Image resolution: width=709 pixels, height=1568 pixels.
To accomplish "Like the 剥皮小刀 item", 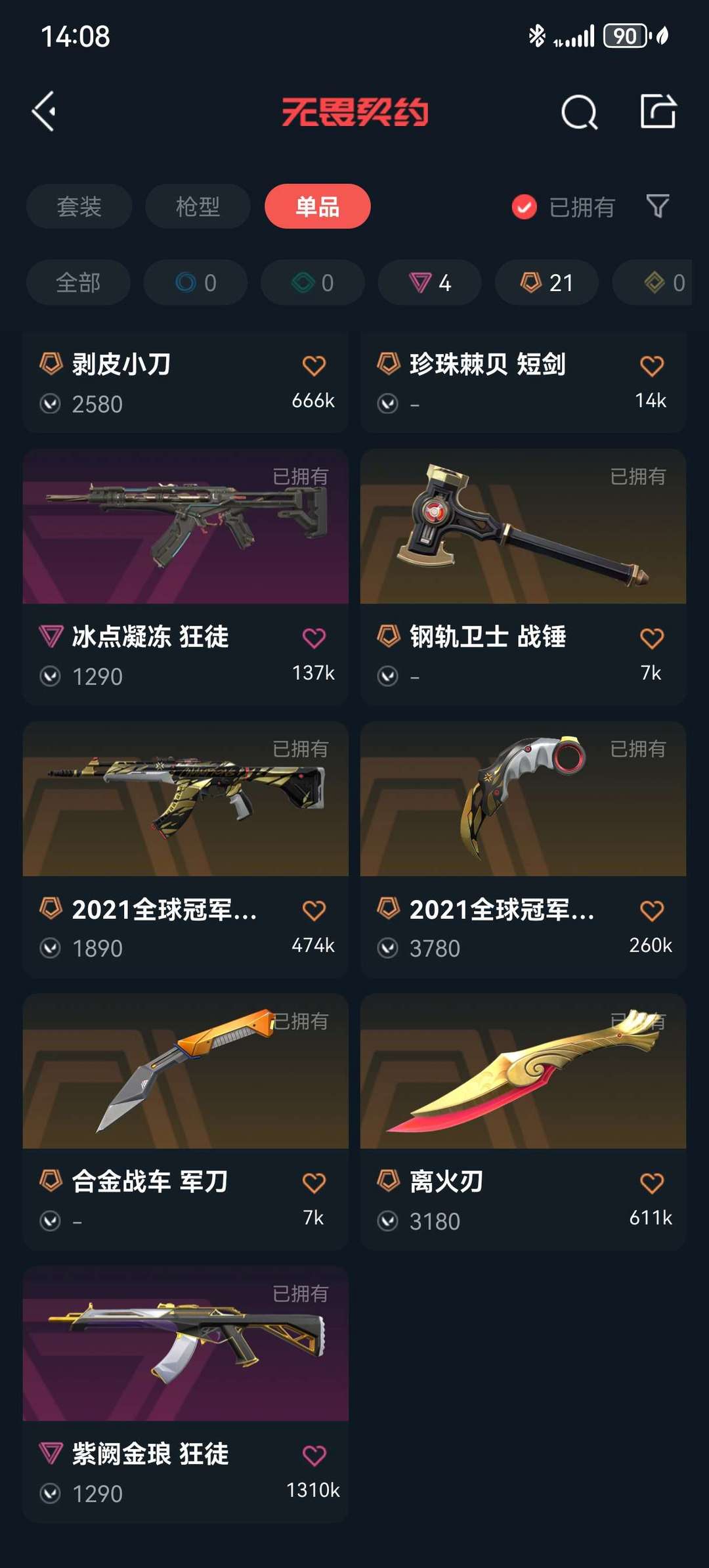I will tap(314, 365).
